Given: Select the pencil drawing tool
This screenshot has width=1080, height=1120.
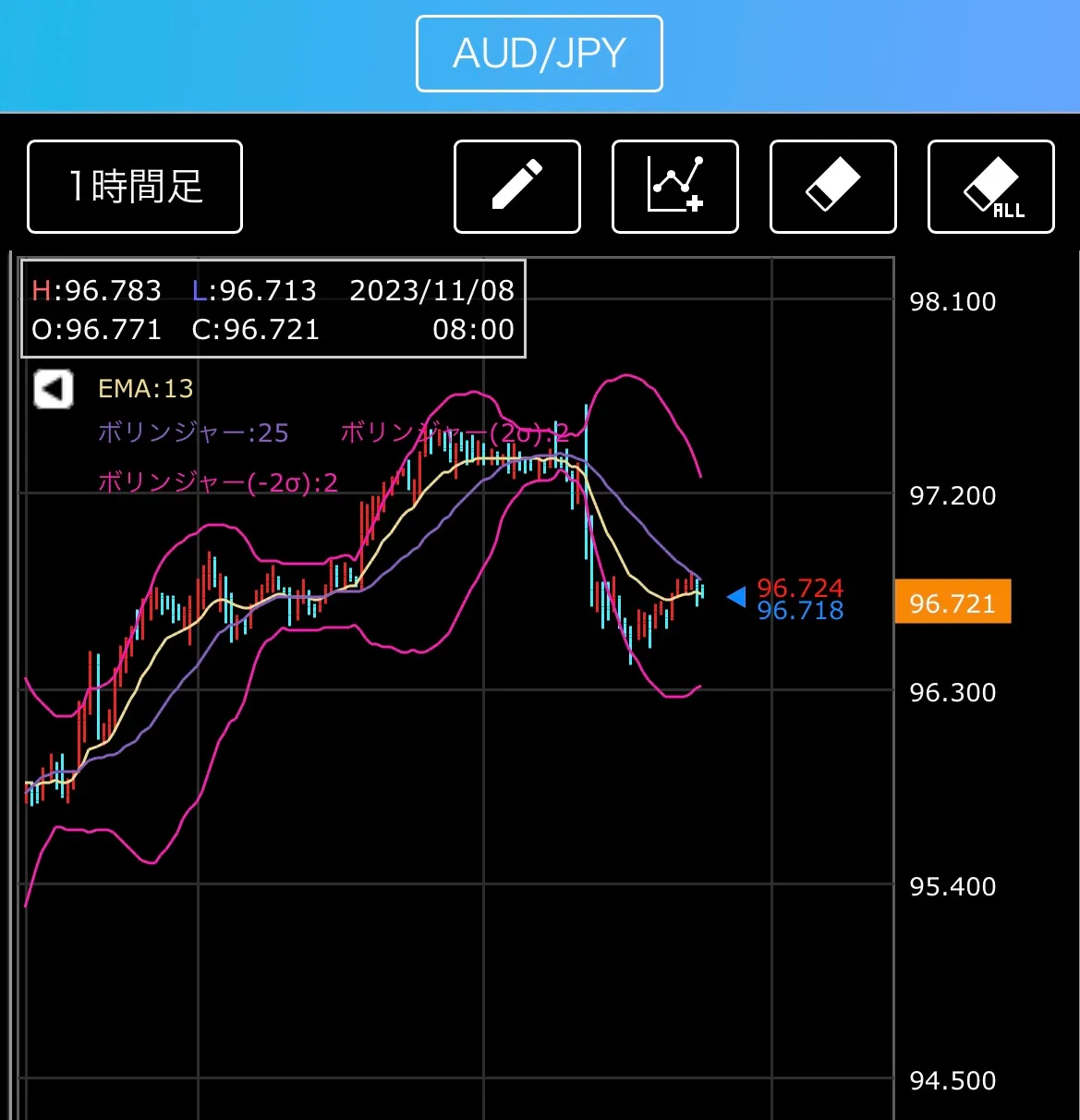Looking at the screenshot, I should click(517, 187).
